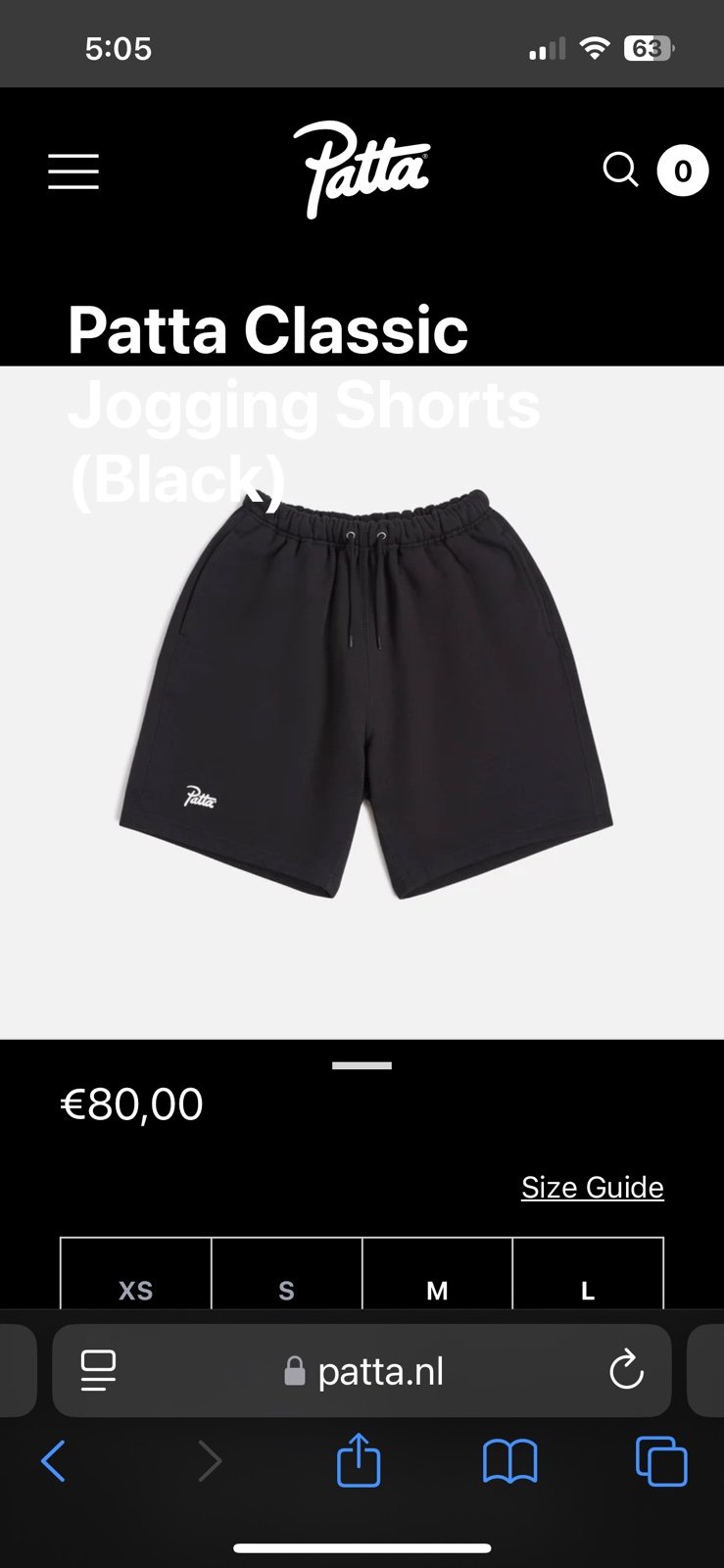Share this product page
724x1568 pixels.
point(359,1459)
